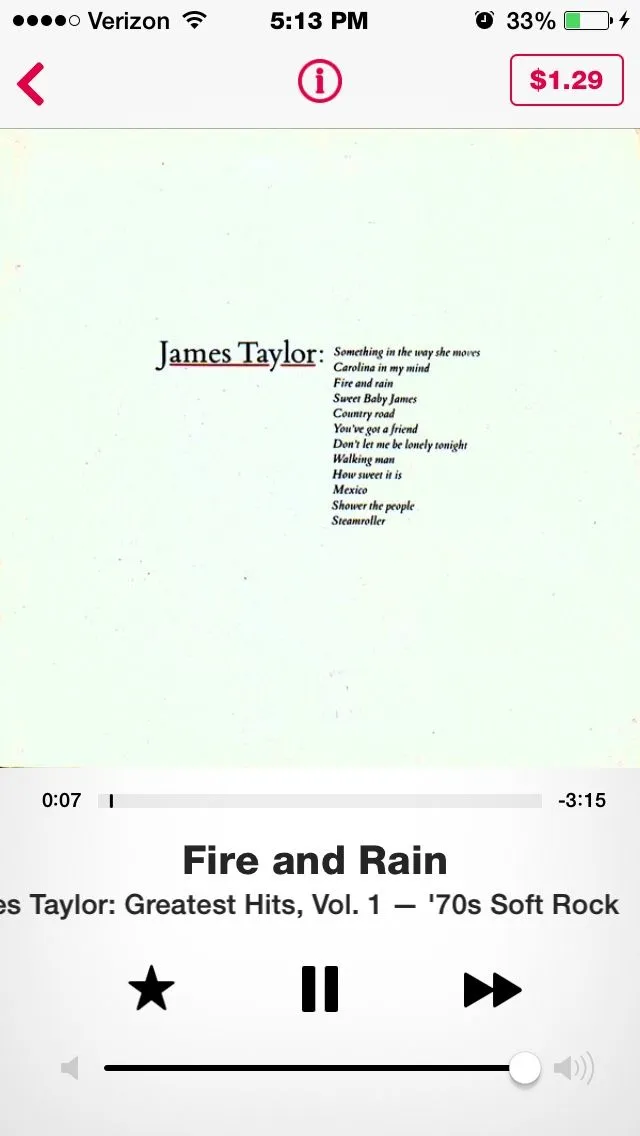
Task: Tap the song progress bar to seek
Action: tap(320, 801)
